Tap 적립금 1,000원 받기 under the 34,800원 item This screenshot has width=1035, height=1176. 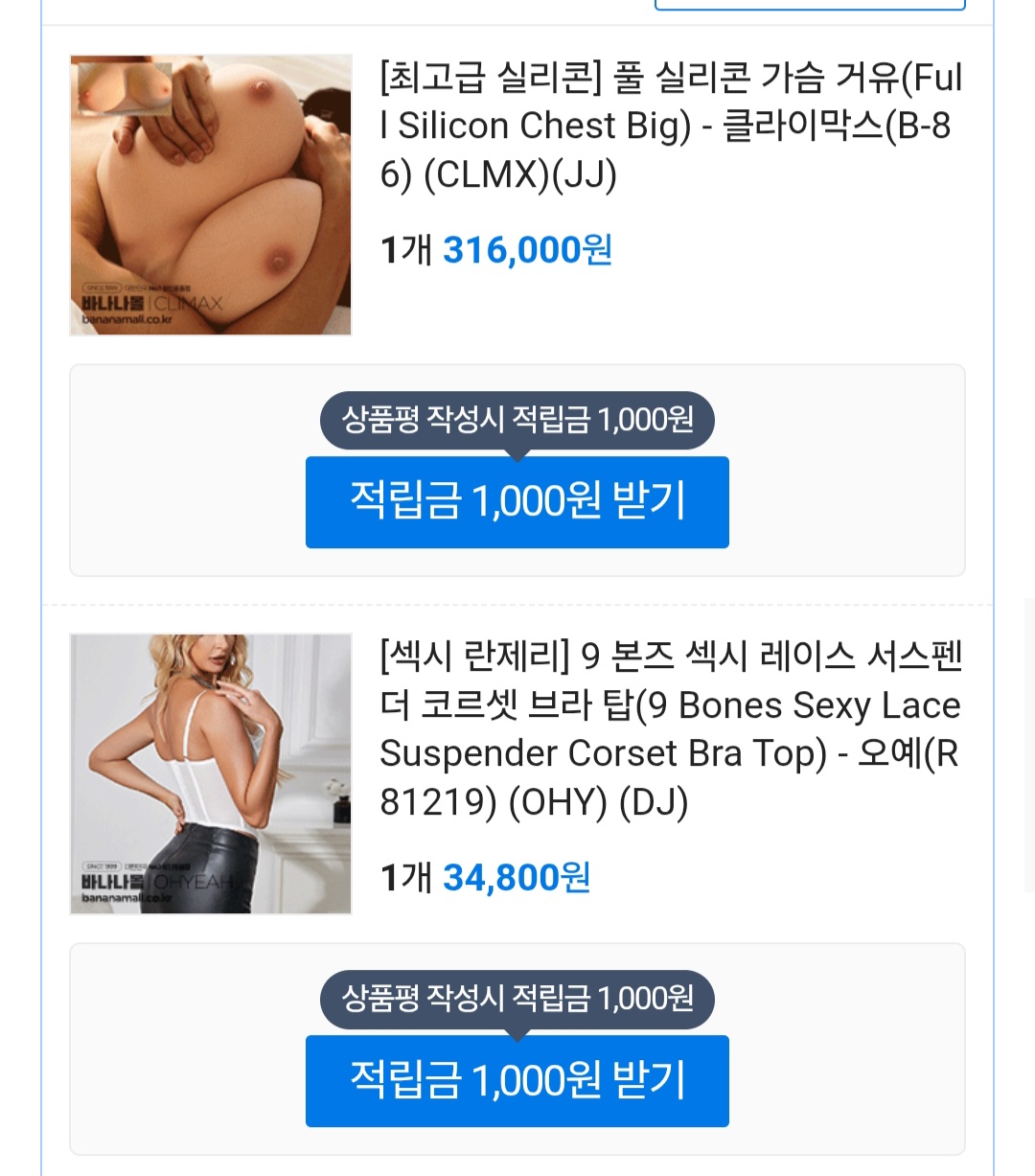click(517, 1081)
